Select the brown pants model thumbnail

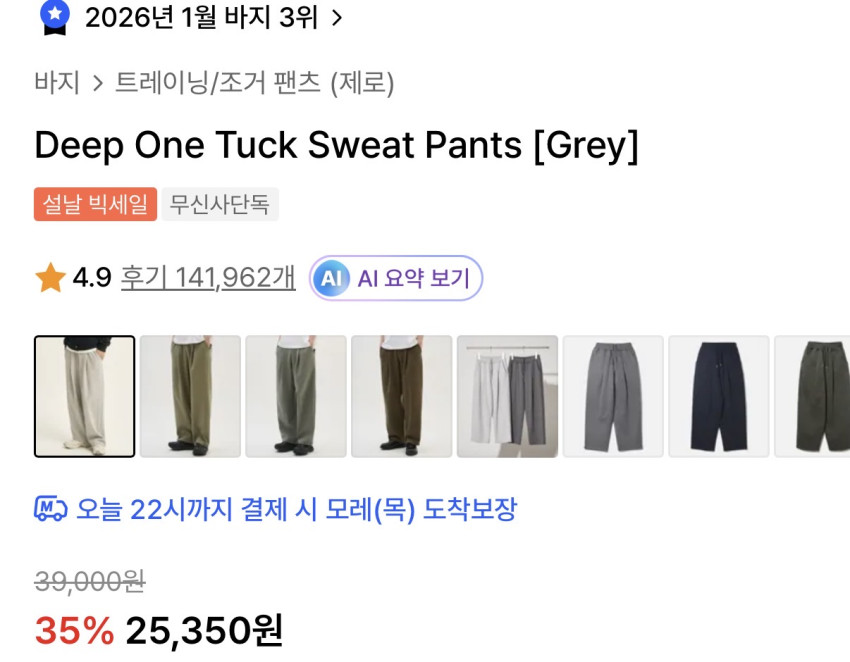(402, 396)
